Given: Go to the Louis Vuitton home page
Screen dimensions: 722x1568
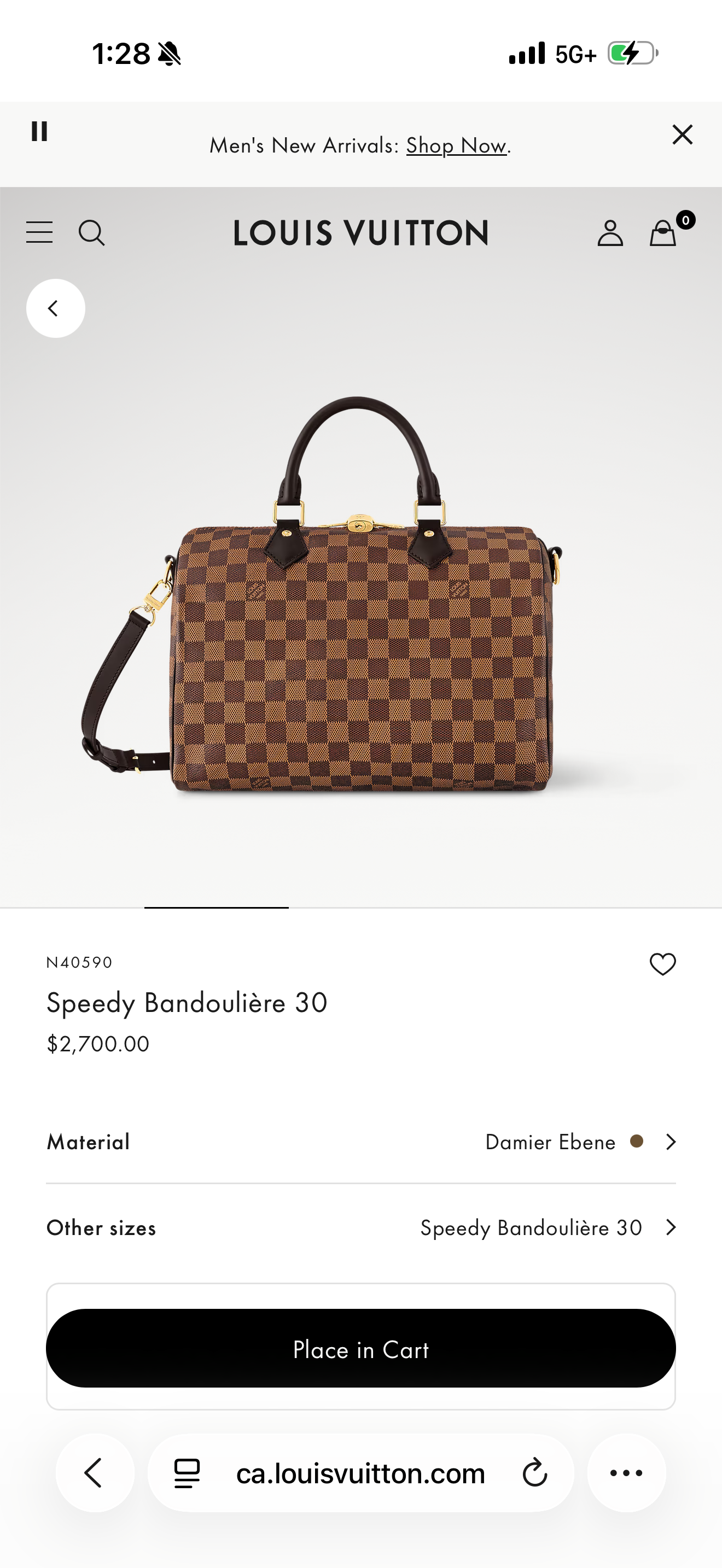Looking at the screenshot, I should [x=361, y=232].
